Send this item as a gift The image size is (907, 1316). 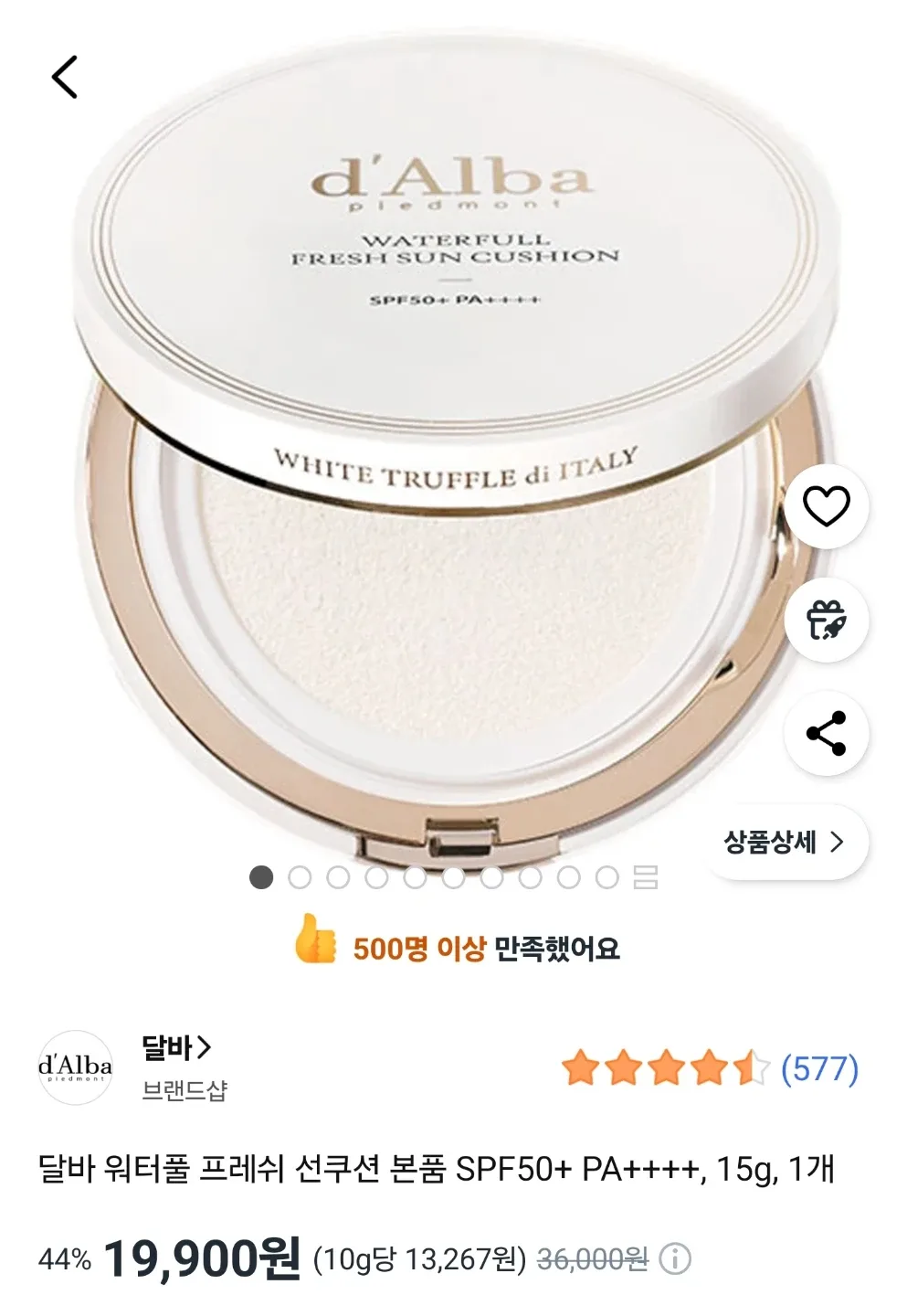point(826,620)
